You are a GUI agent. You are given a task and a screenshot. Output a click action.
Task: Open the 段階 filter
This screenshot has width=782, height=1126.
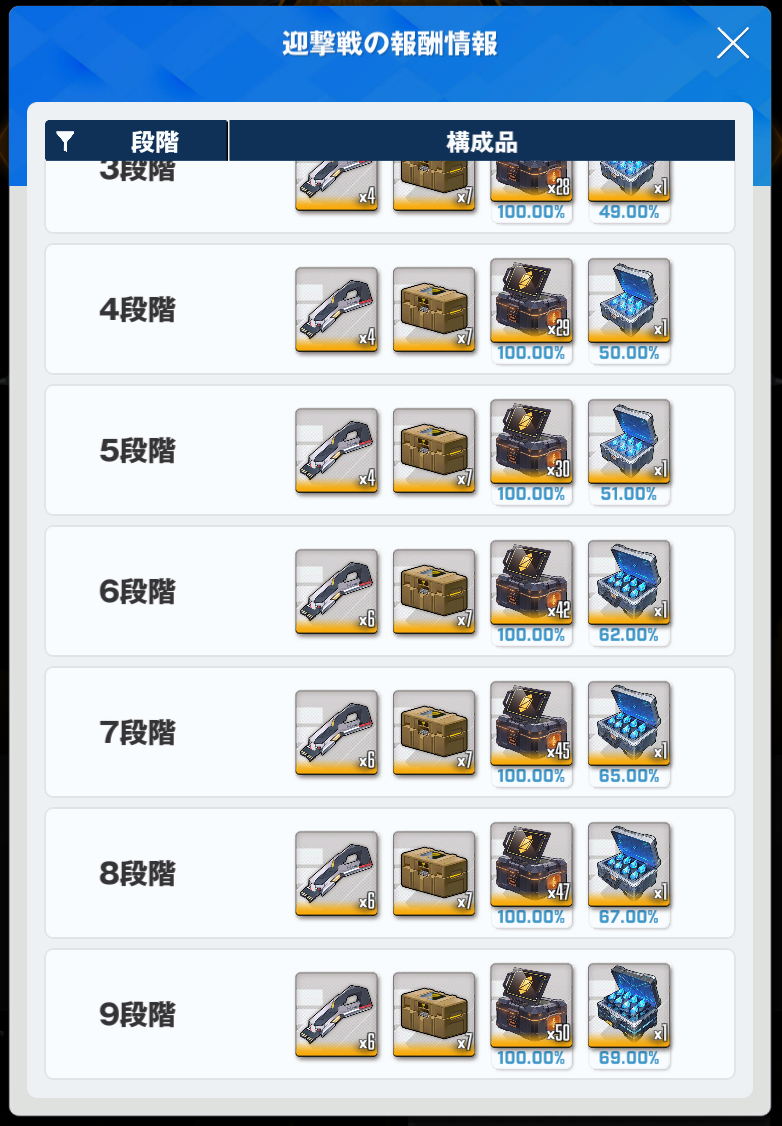point(66,141)
